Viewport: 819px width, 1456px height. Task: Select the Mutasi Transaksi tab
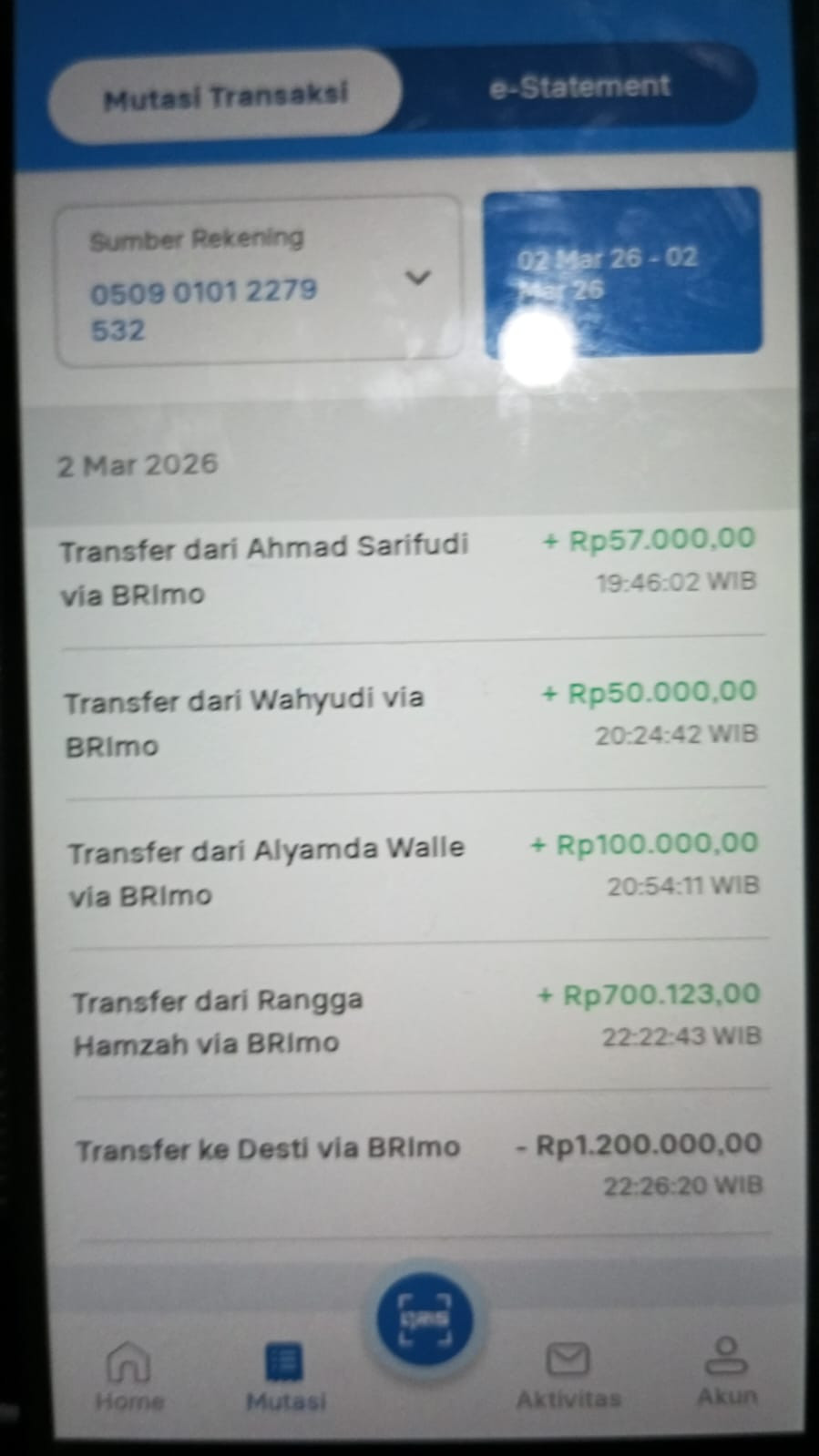(225, 96)
